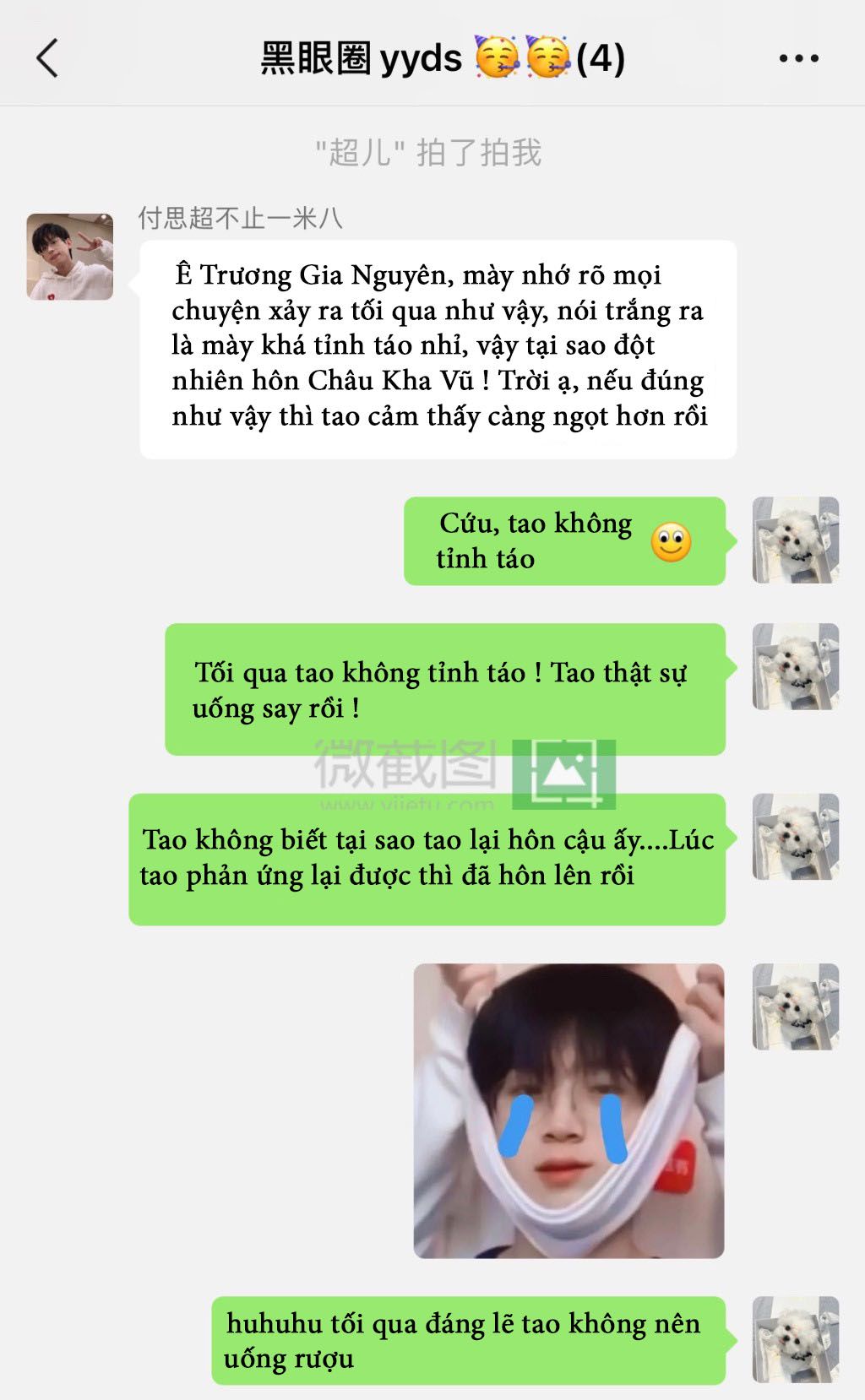This screenshot has width=865, height=1400.
Task: Open 付思超不止一米八's profile avatar
Action: coord(70,257)
